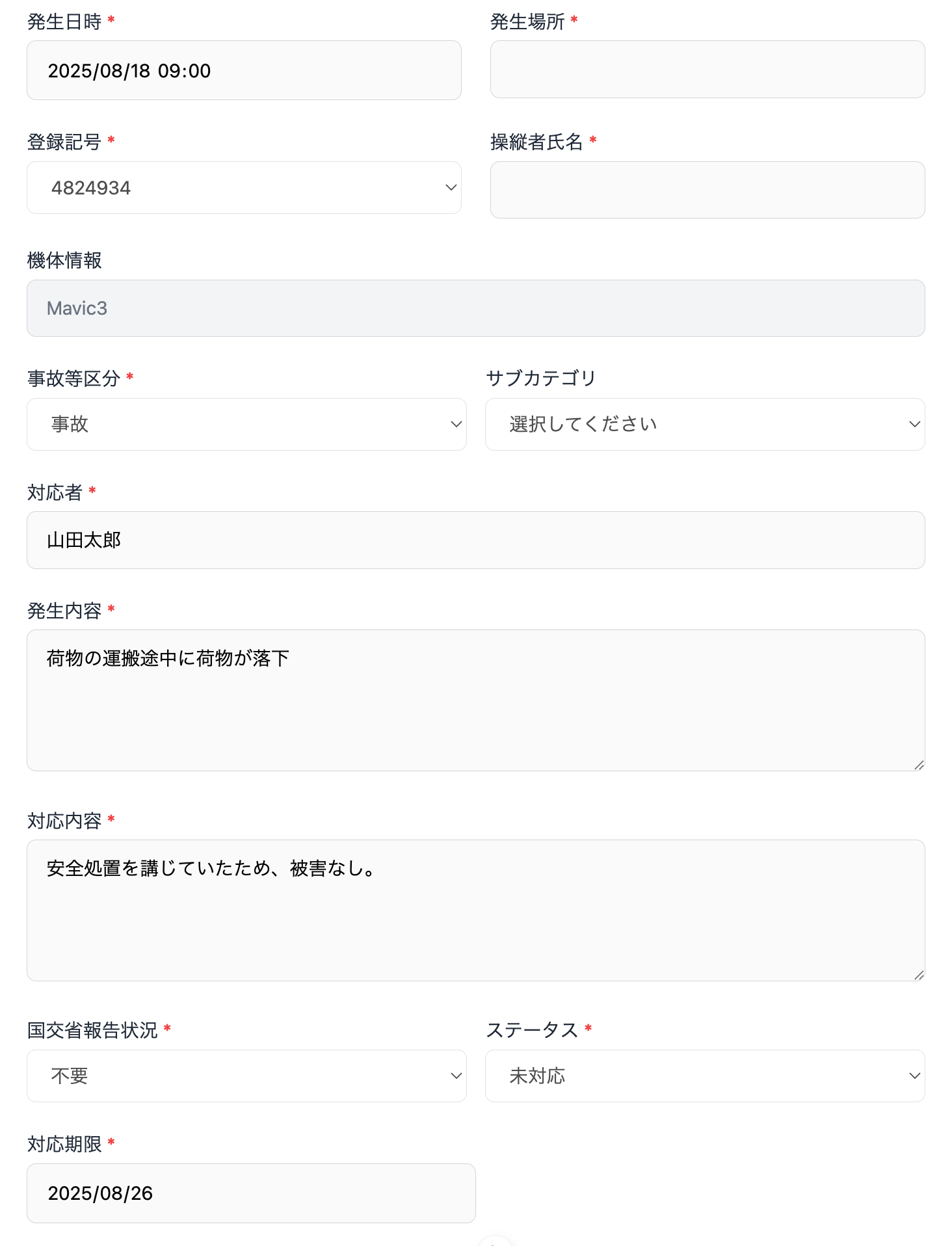Select the empty 発生場所 input field
This screenshot has width=952, height=1246.
(707, 70)
